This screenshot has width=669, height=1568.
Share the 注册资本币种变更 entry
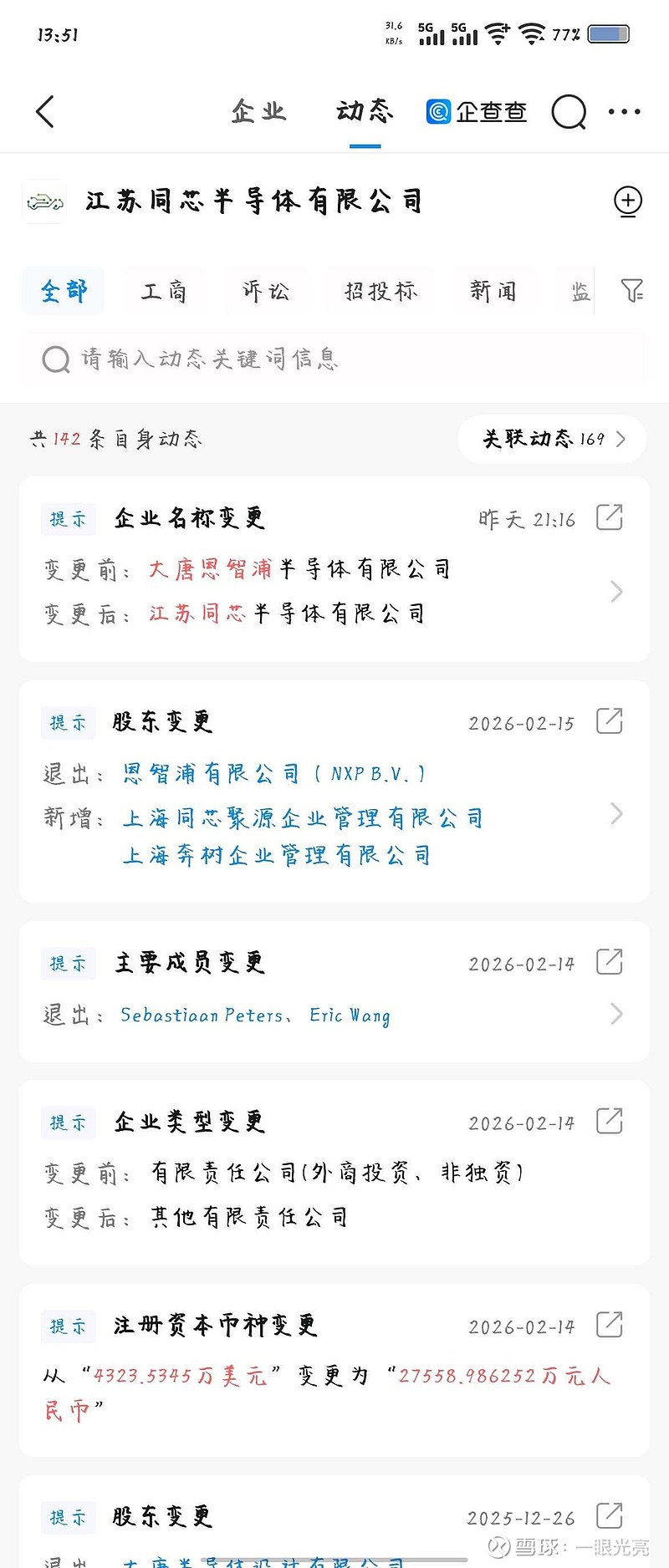click(x=610, y=1325)
